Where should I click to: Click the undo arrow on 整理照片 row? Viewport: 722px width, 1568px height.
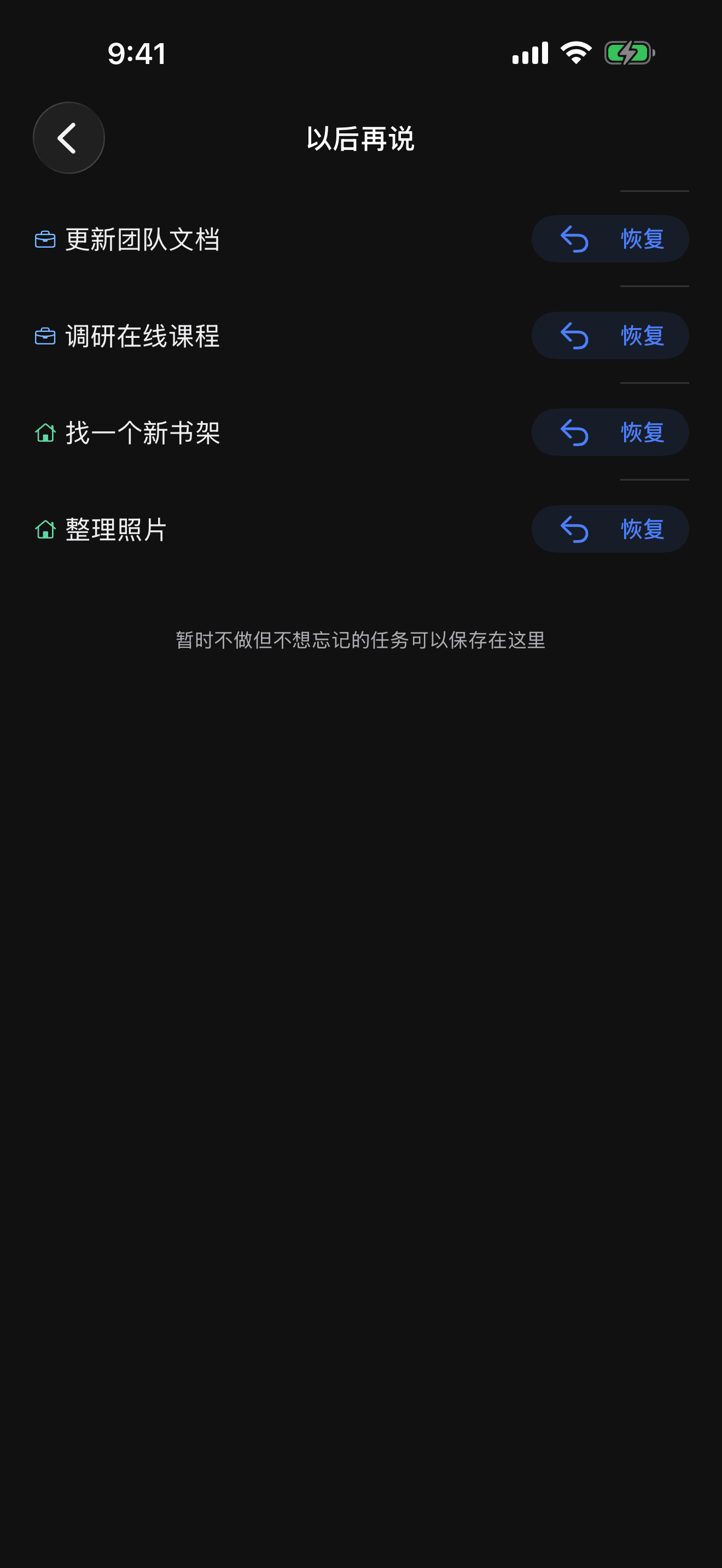point(574,529)
